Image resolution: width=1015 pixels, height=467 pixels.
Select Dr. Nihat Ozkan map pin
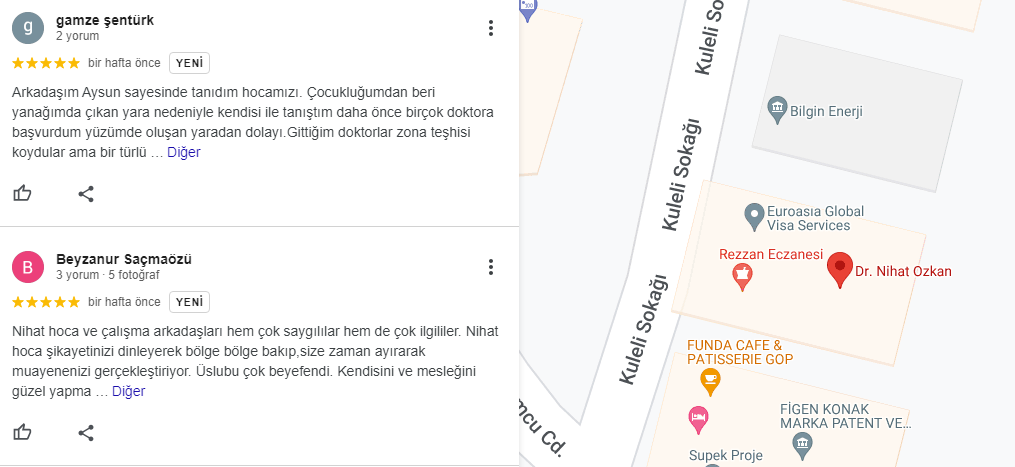[841, 269]
